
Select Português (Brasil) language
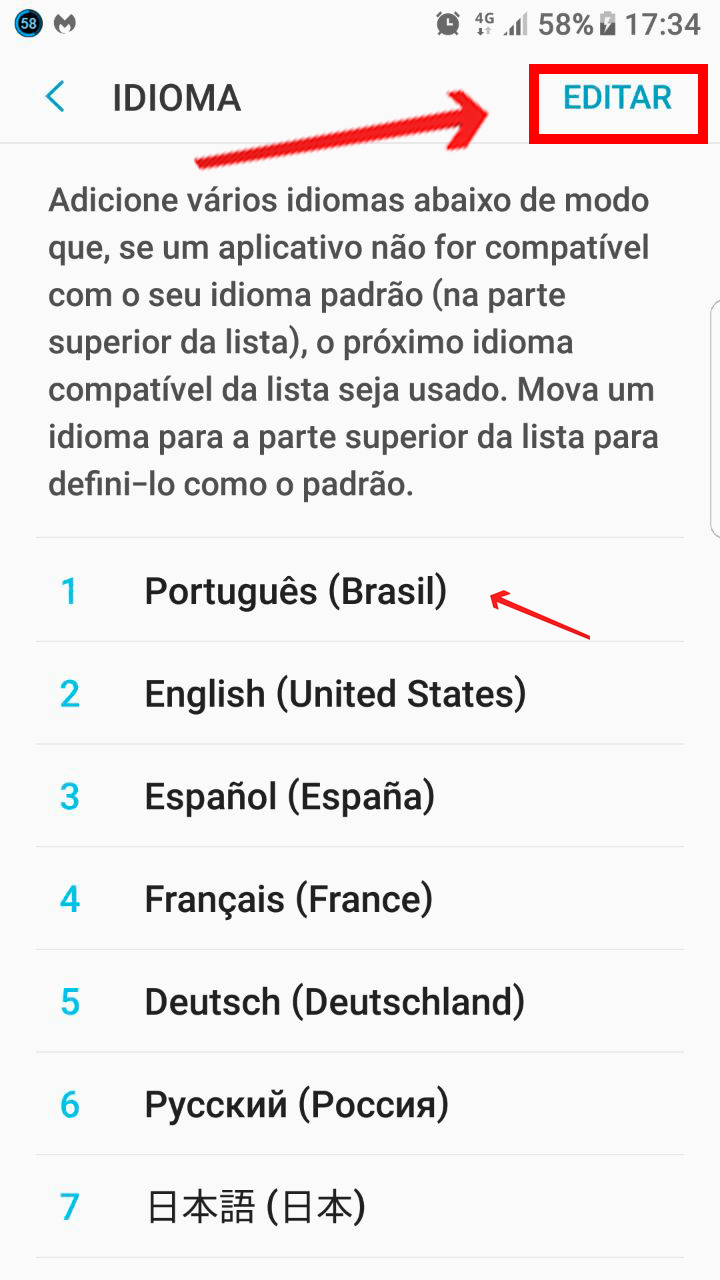click(296, 592)
